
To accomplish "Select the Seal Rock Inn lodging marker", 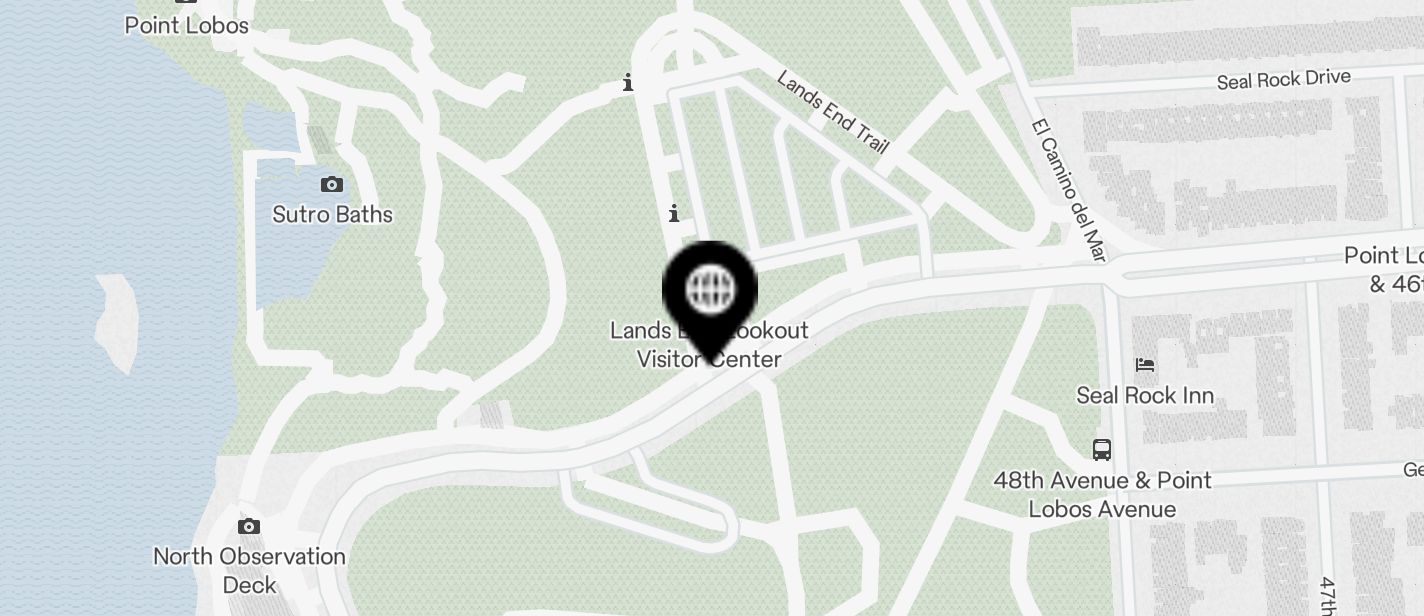I will 1145,365.
